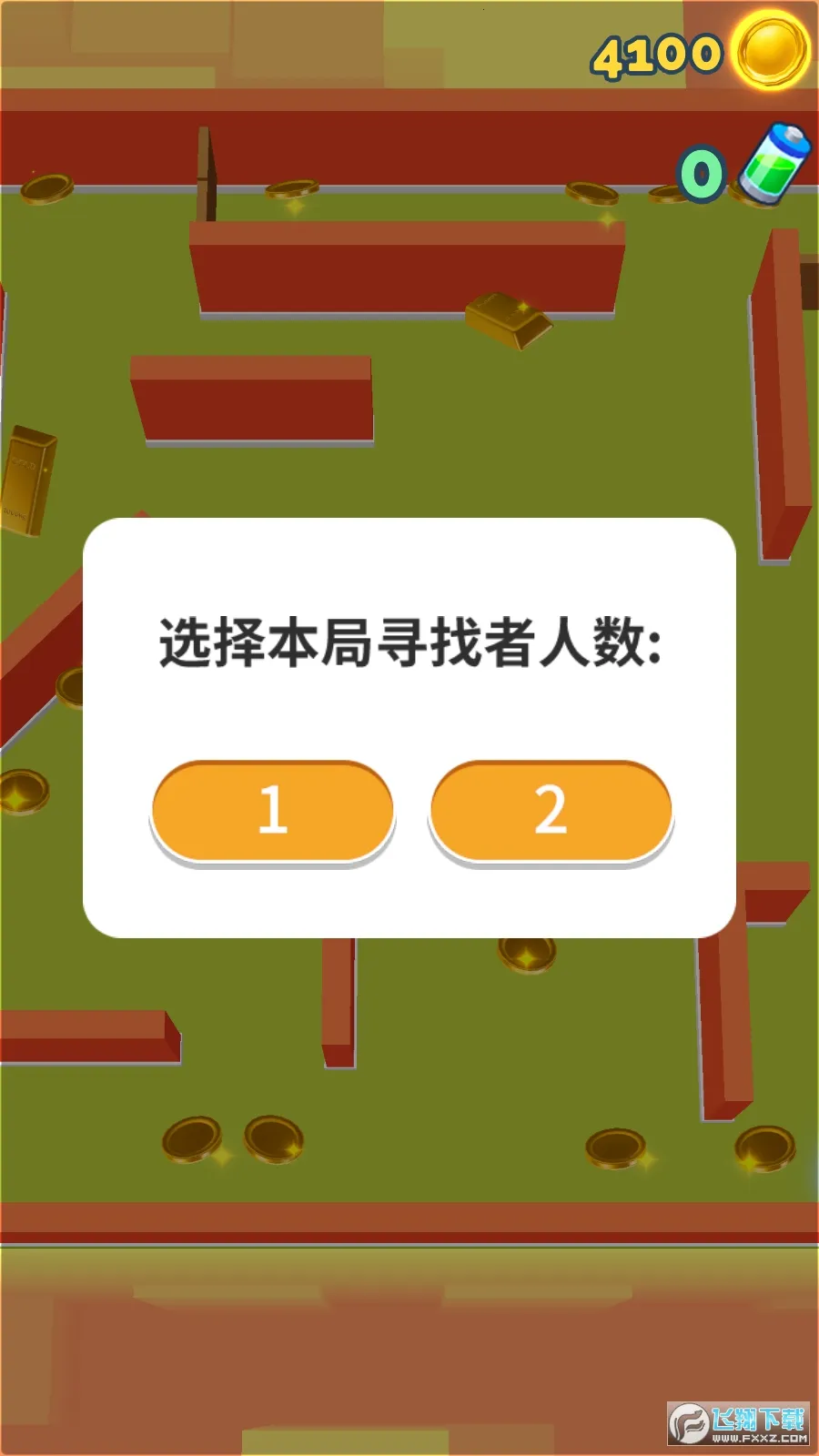Choose 1 seeker for this round
819x1456 pixels.
point(272,810)
